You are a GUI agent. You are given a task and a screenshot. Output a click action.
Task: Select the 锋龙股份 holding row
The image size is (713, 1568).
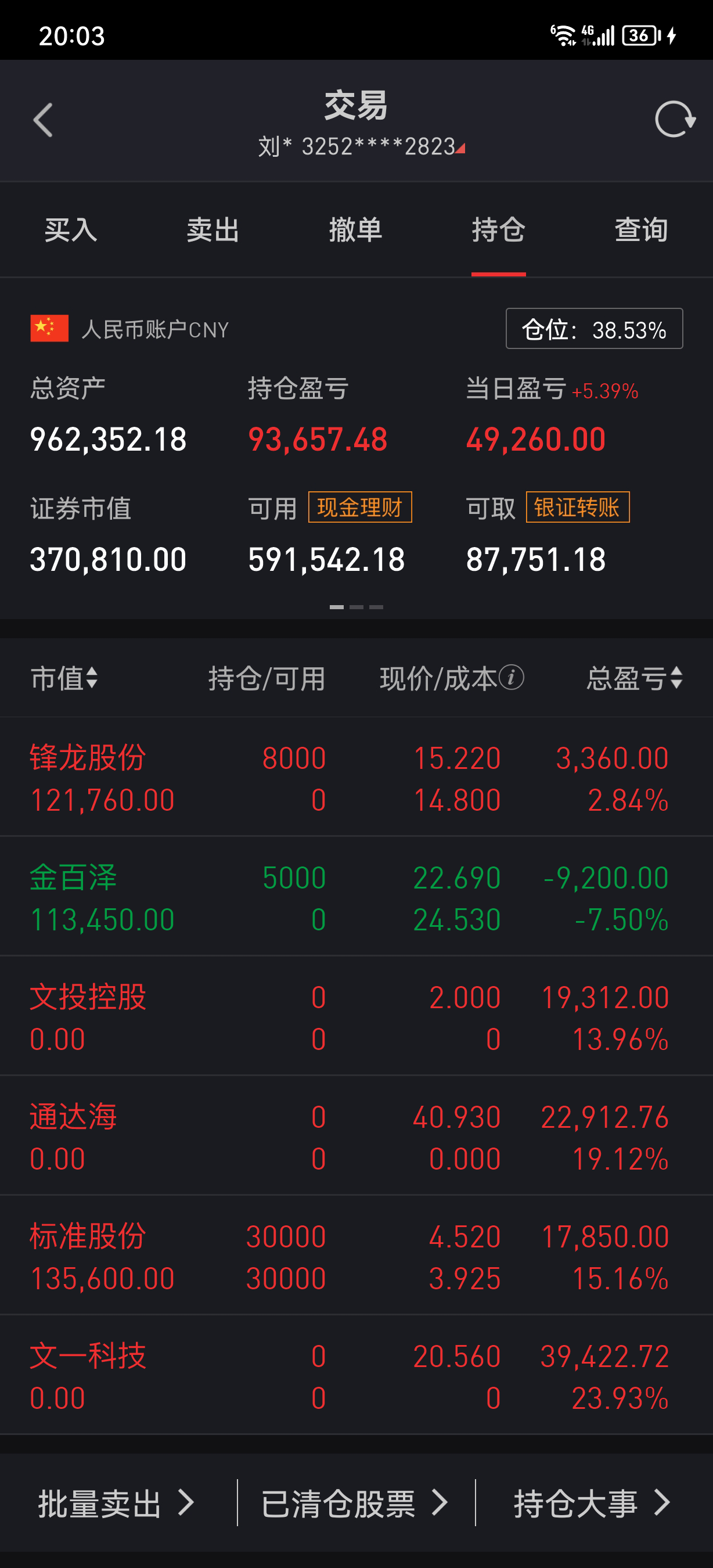[243, 776]
